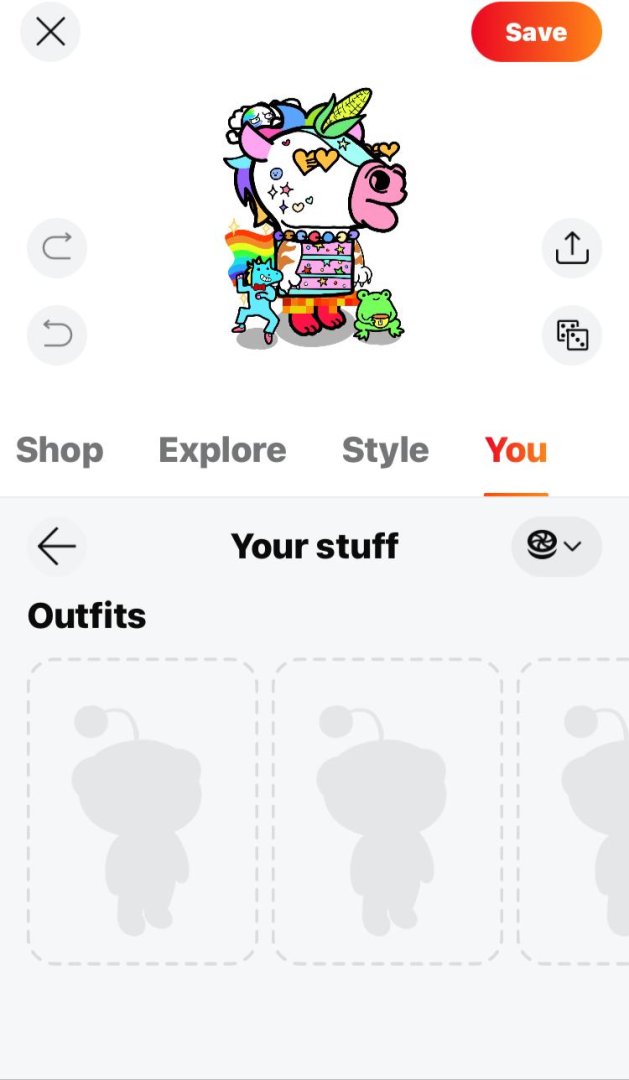Switch to the Style tab
The width and height of the screenshot is (629, 1080).
tap(385, 451)
